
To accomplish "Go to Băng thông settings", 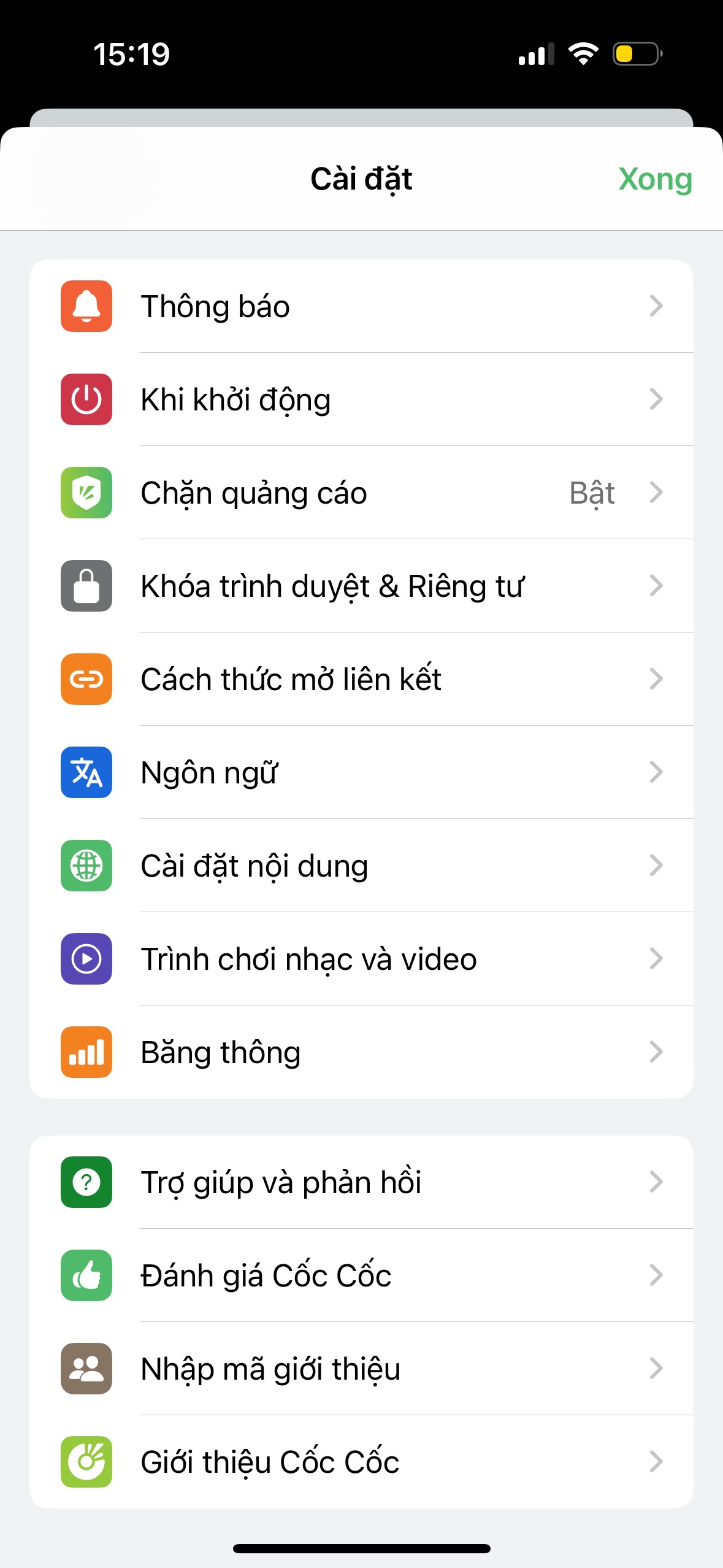I will (x=362, y=1052).
